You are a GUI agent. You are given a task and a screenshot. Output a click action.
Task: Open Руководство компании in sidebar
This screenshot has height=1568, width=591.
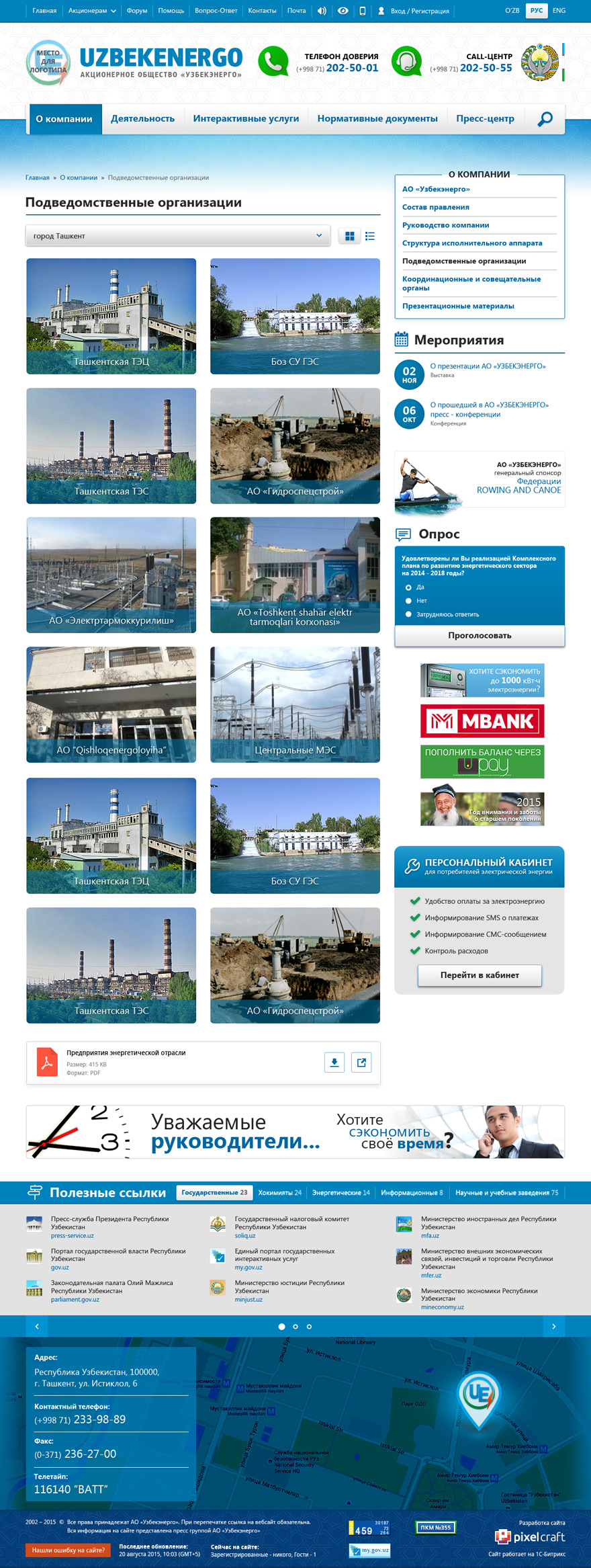coord(445,225)
